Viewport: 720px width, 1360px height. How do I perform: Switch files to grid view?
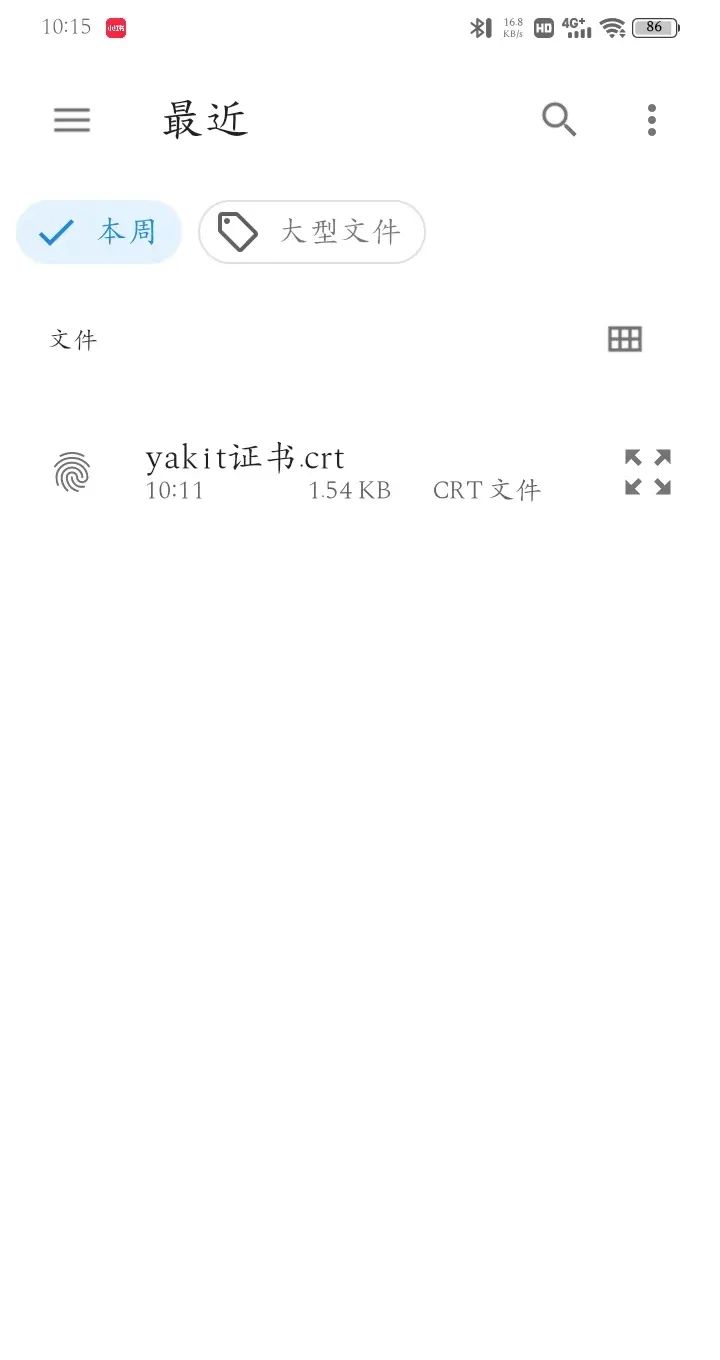point(624,338)
